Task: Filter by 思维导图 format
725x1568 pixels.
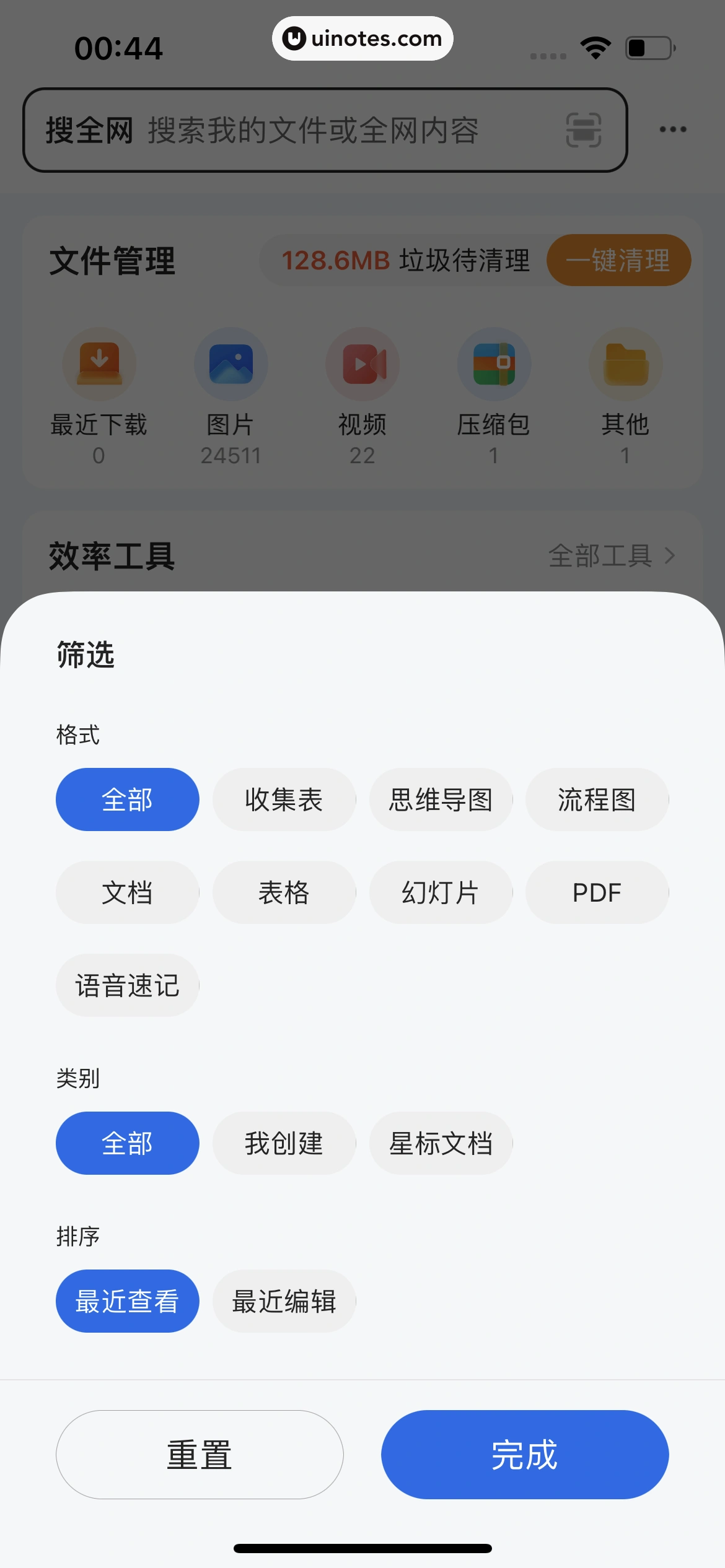Action: pyautogui.click(x=441, y=799)
